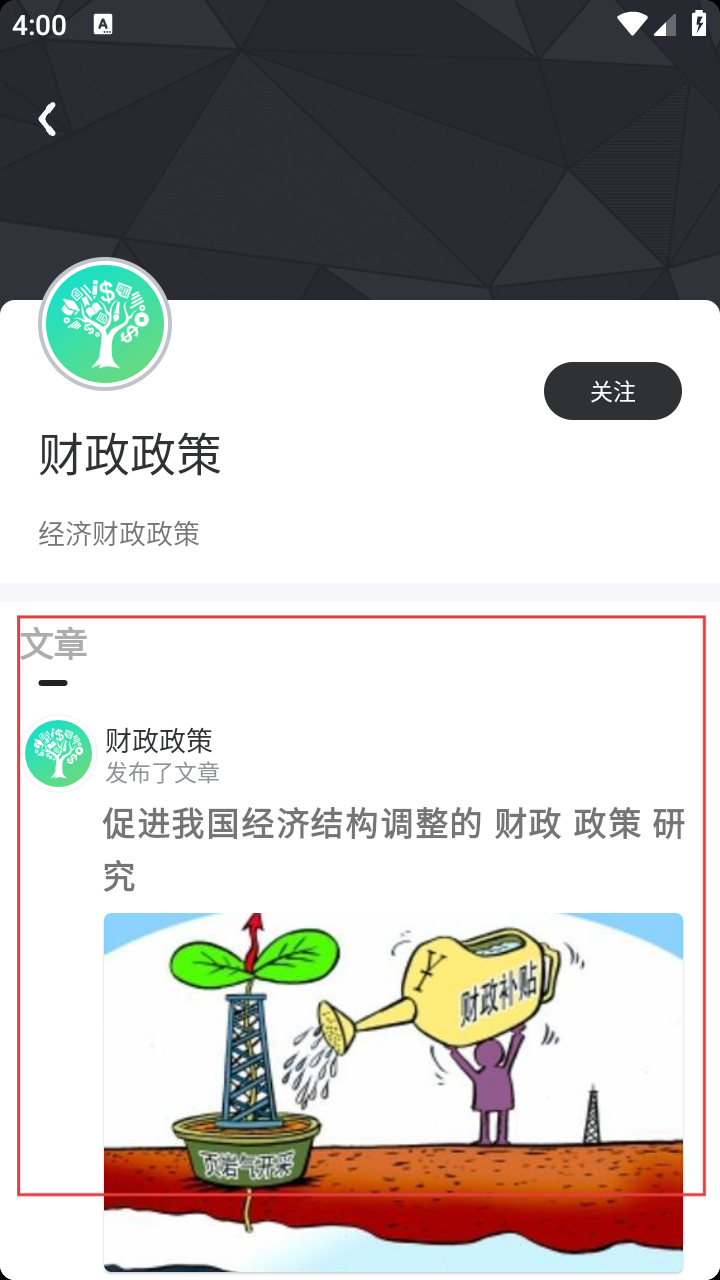This screenshot has width=720, height=1280.
Task: Open the article 促进我国经济结构调整的财政政策研究
Action: click(x=393, y=850)
